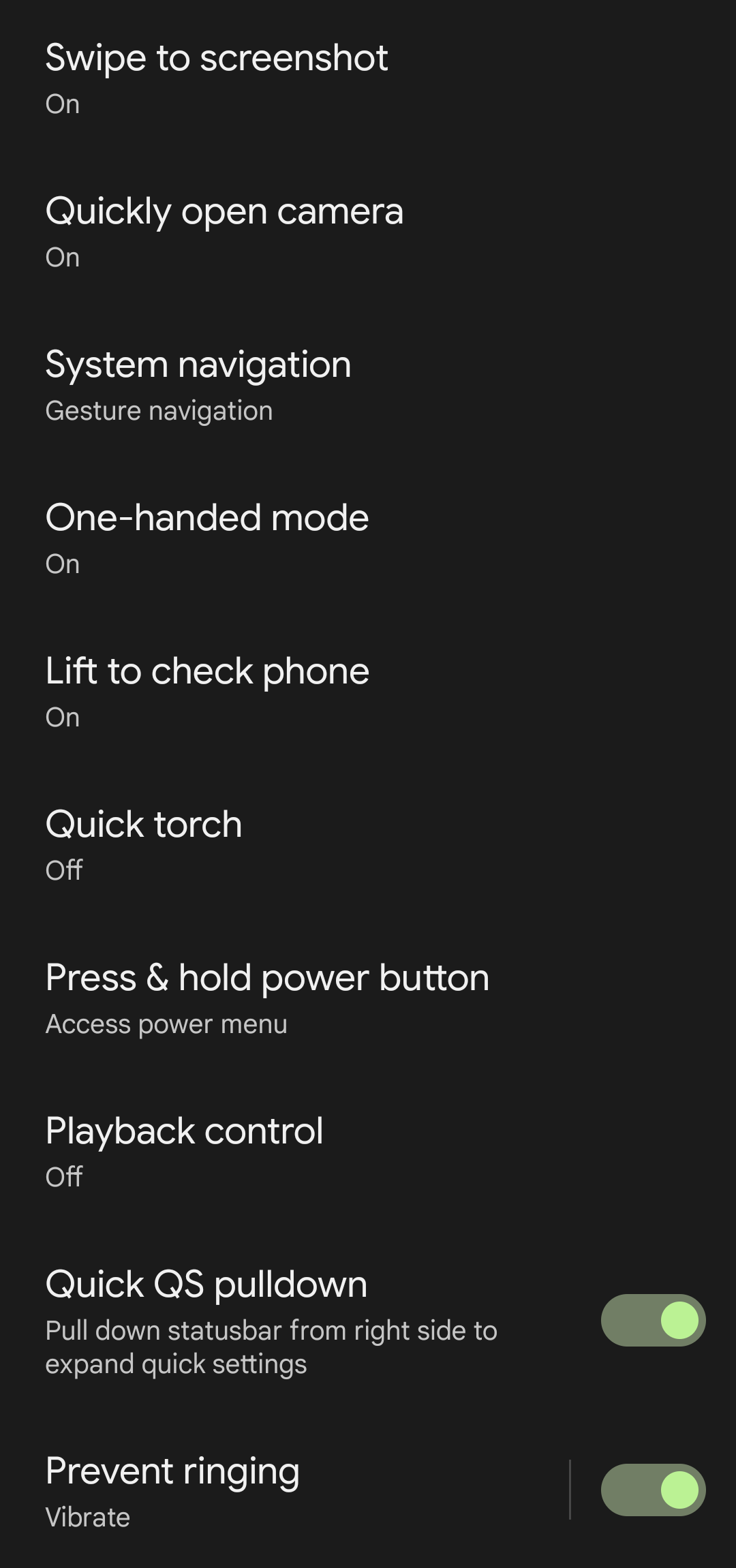
Task: Turn off Quick QS pulldown switch
Action: click(652, 1320)
